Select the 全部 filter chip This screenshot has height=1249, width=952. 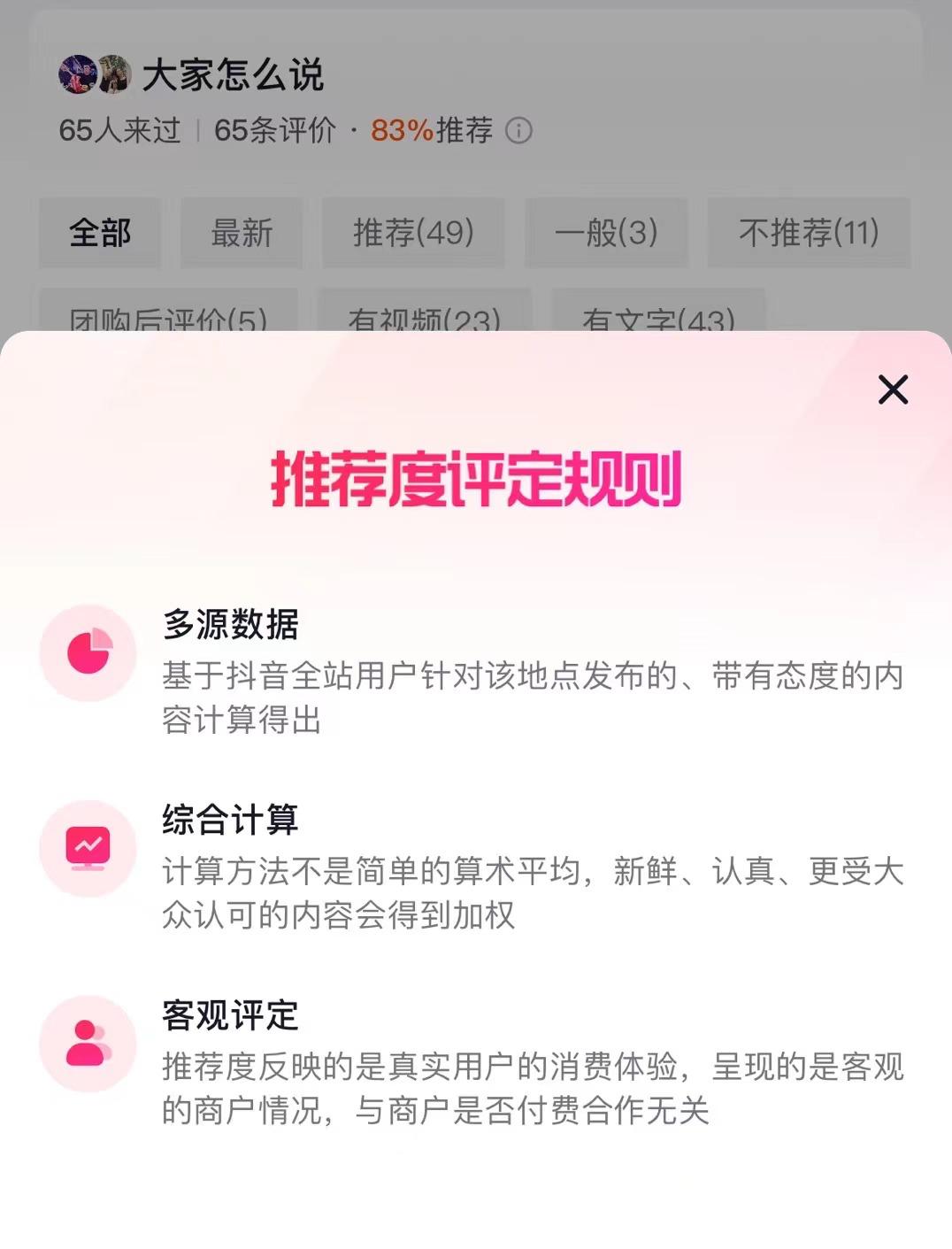[100, 233]
